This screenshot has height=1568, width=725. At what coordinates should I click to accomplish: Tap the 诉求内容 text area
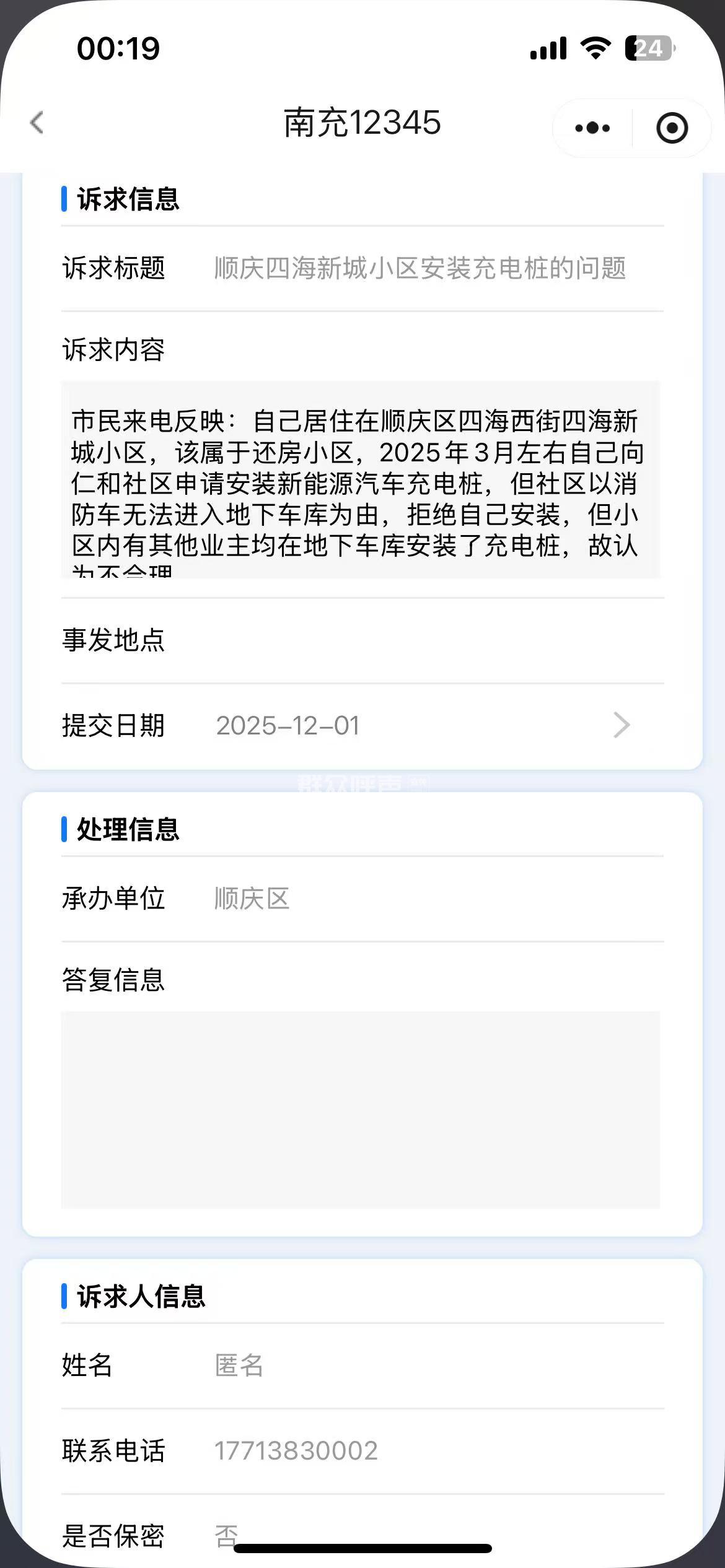361,480
